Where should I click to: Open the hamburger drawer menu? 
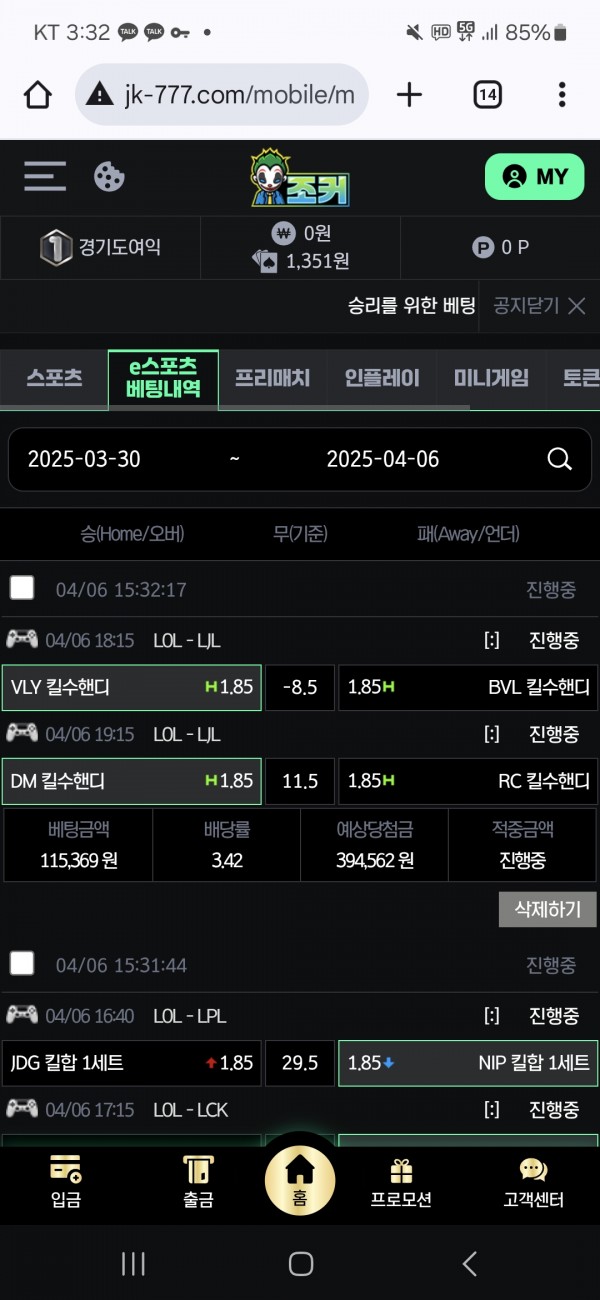click(x=45, y=176)
